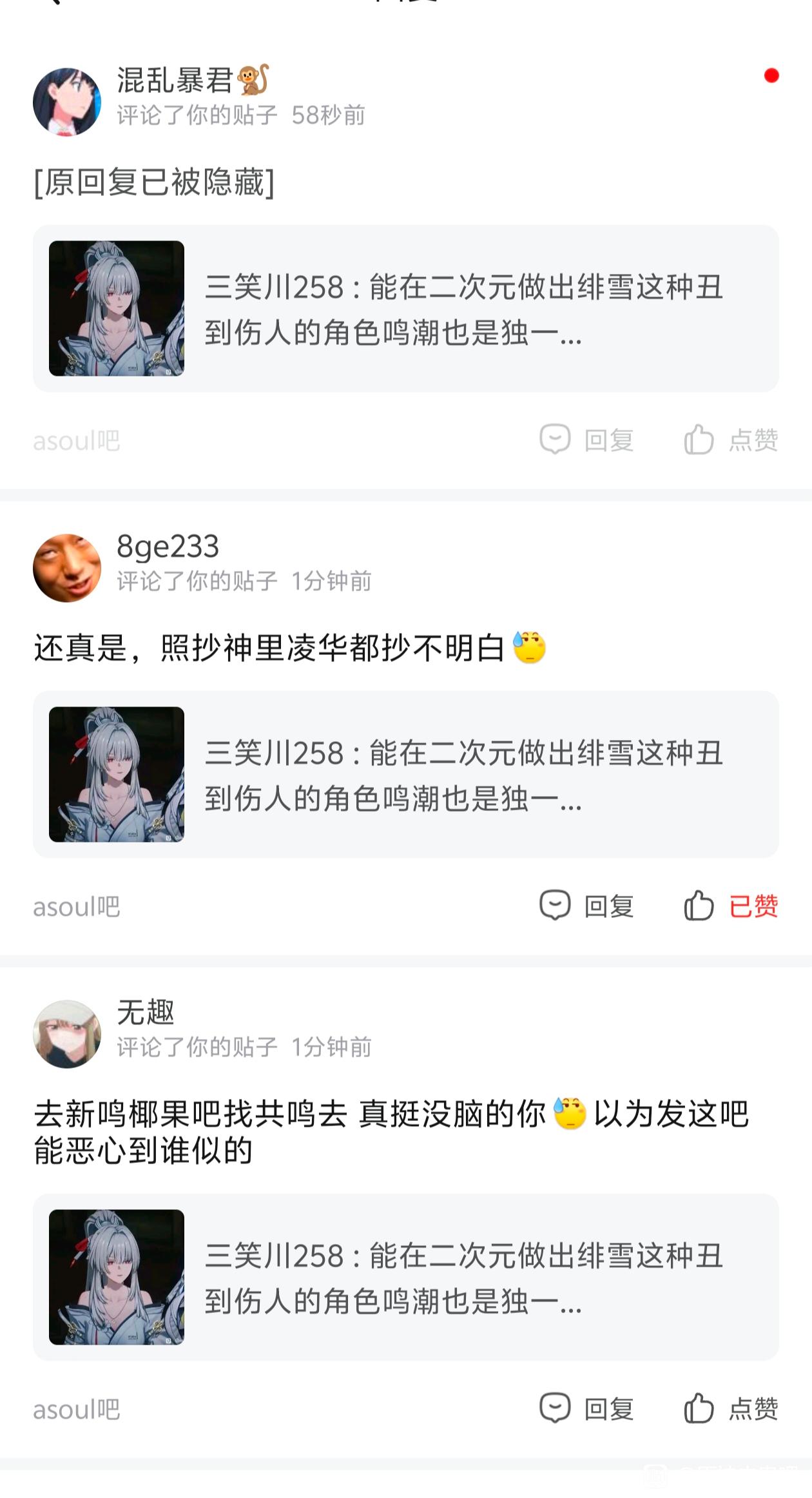Image resolution: width=812 pixels, height=1498 pixels.
Task: Open 无趣's avatar
Action: pos(67,1034)
